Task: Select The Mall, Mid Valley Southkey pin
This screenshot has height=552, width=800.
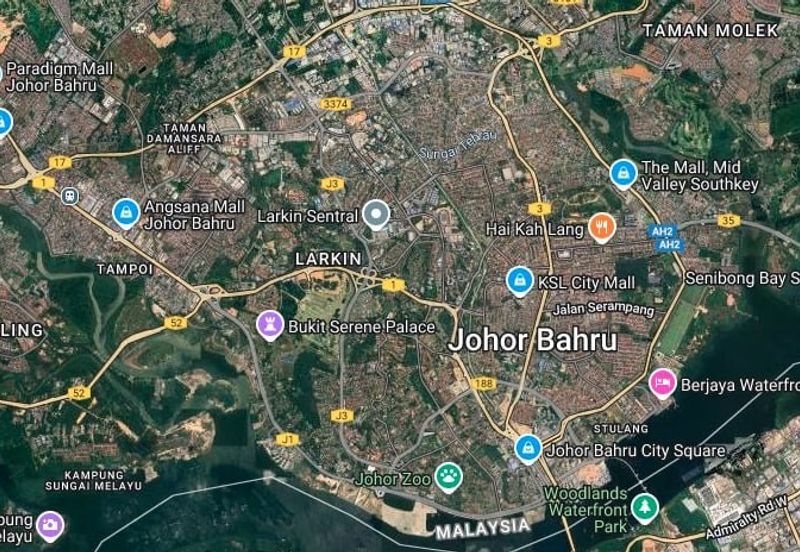Action: (623, 174)
